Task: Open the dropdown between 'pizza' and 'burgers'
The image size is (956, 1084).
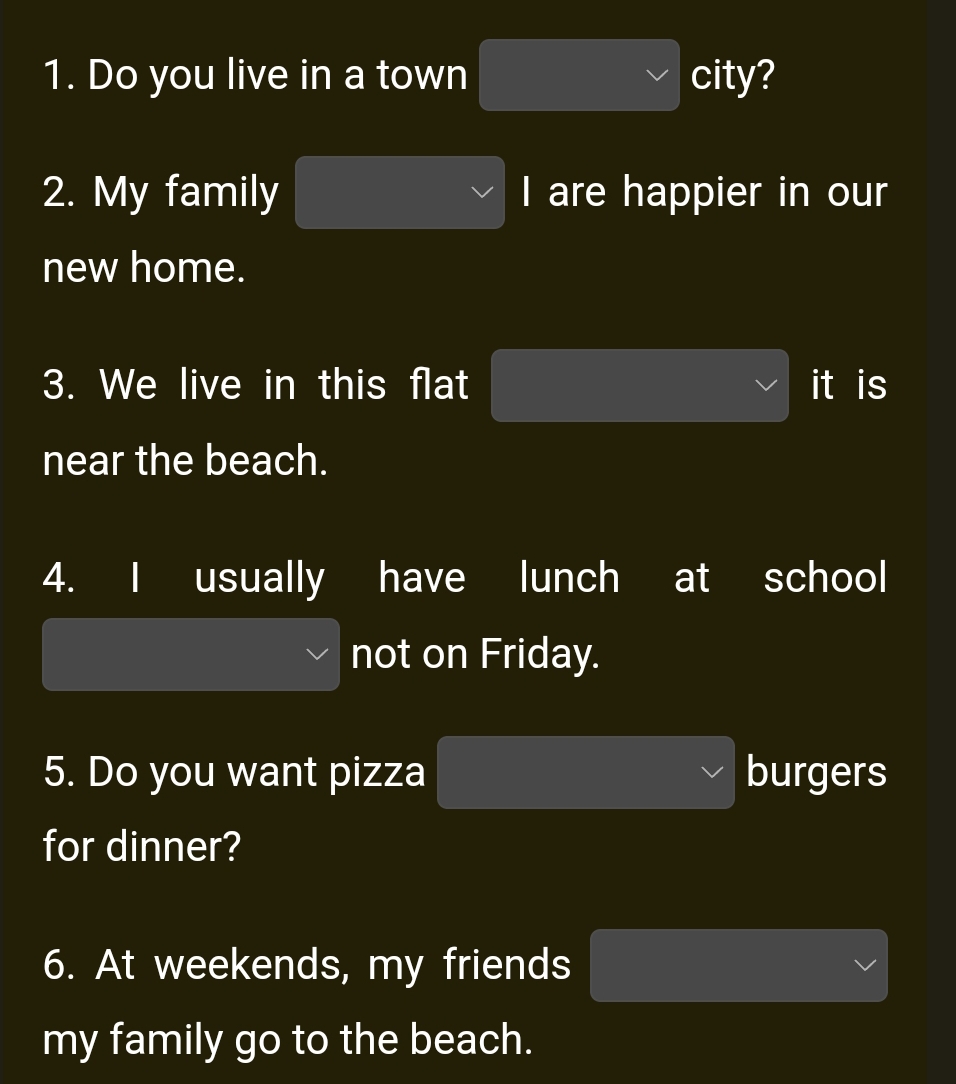Action: coord(586,772)
